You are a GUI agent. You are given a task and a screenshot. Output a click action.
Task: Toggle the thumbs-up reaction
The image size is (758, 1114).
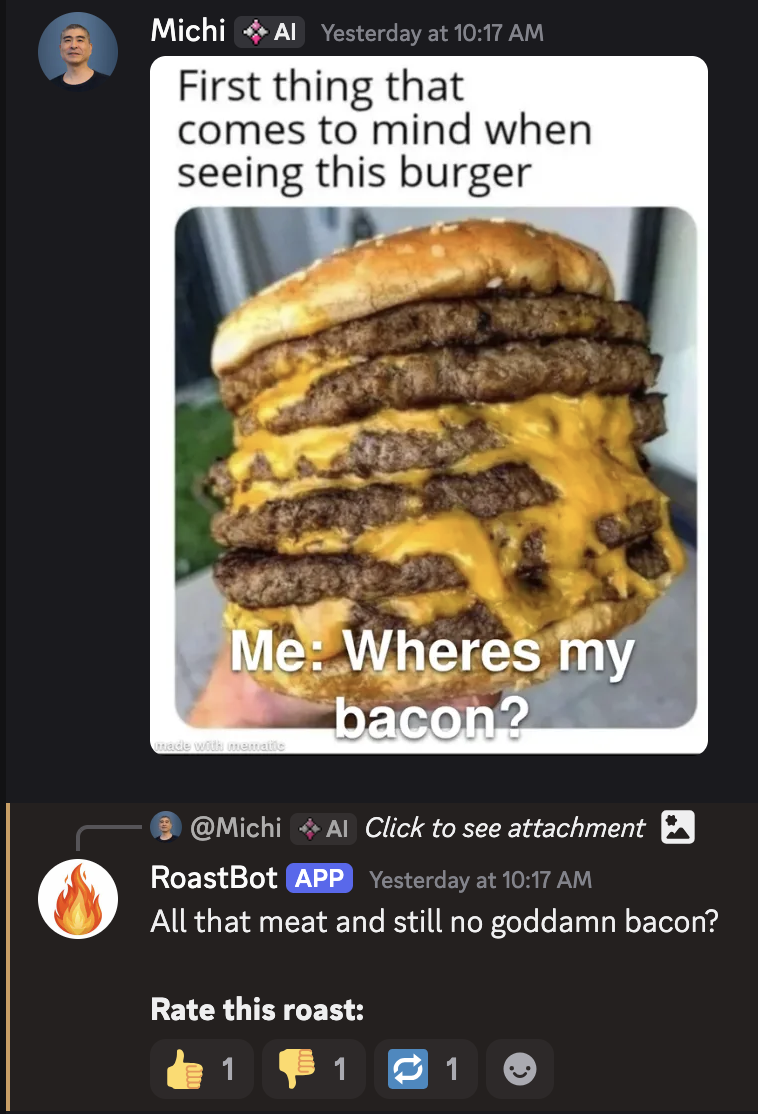point(201,1068)
